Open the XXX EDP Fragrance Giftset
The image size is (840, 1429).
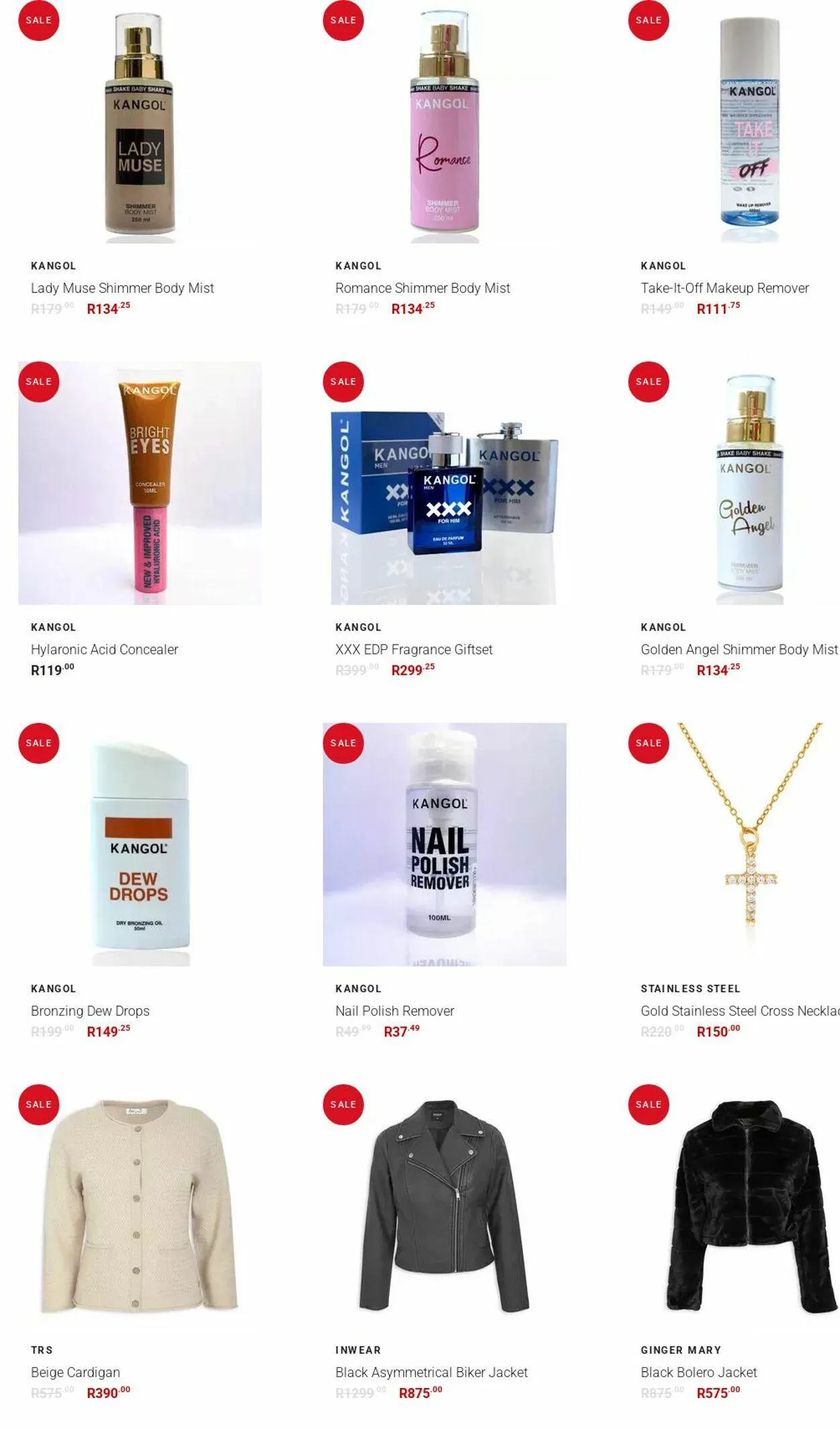pos(414,650)
